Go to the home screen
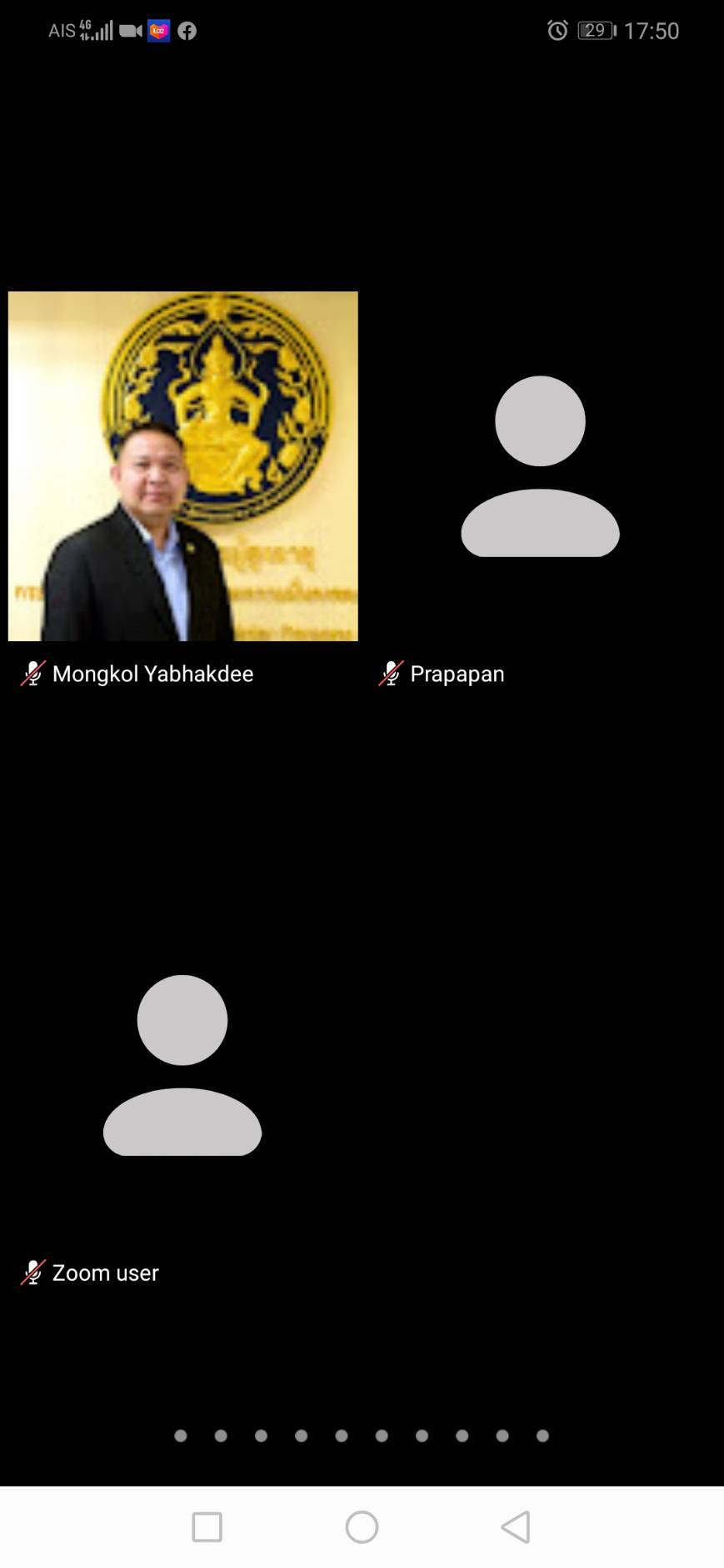 (362, 1527)
